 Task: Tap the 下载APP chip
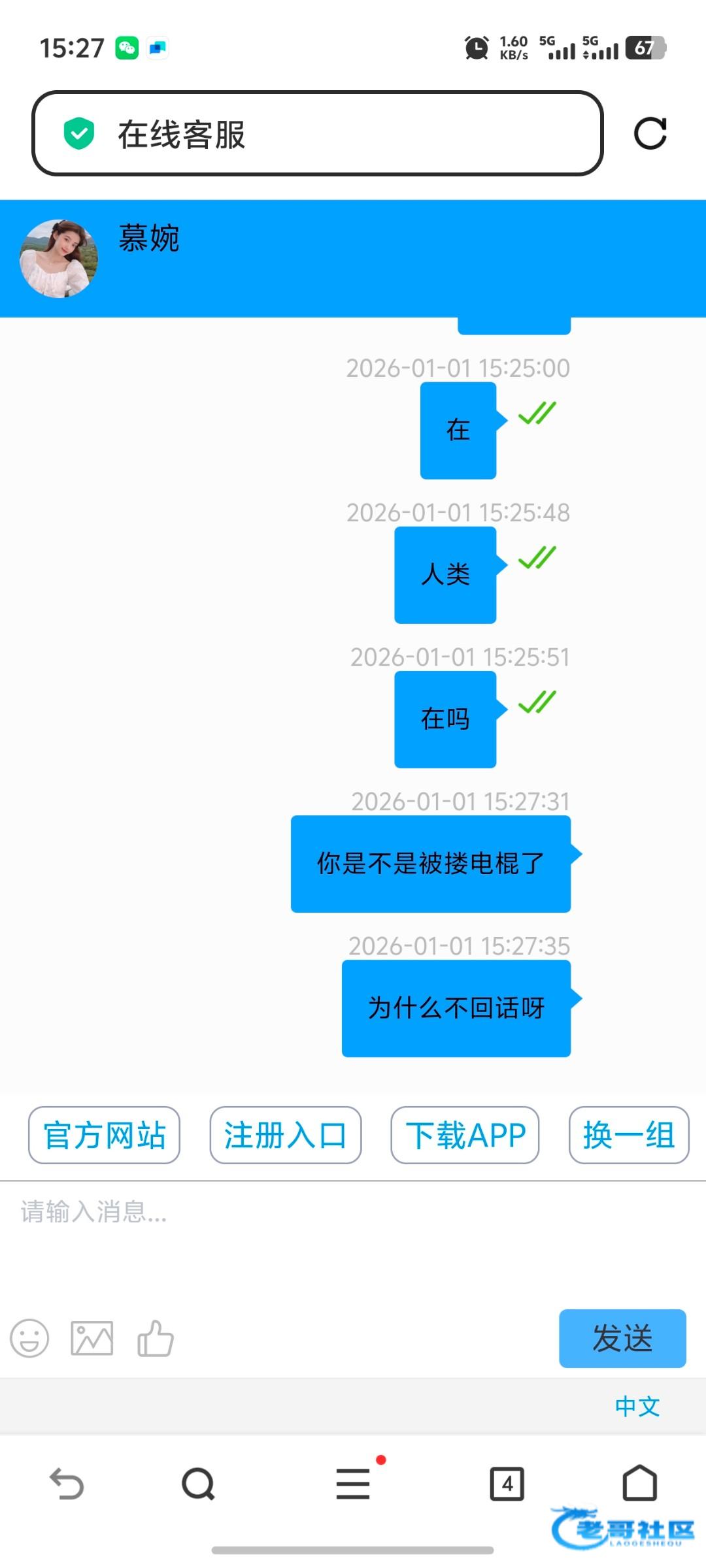point(465,1135)
